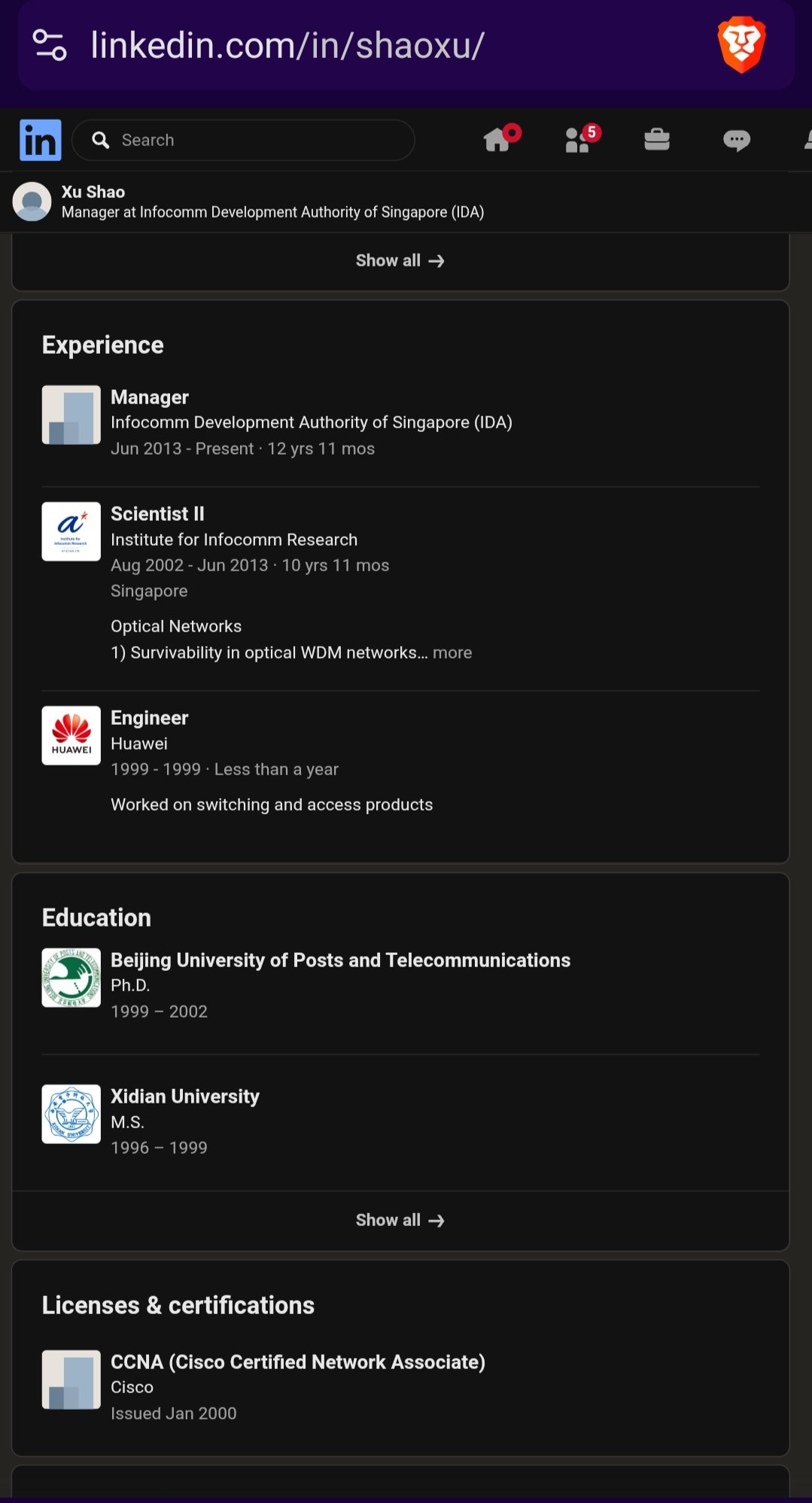View Xidian University education entry
812x1503 pixels.
[185, 1097]
